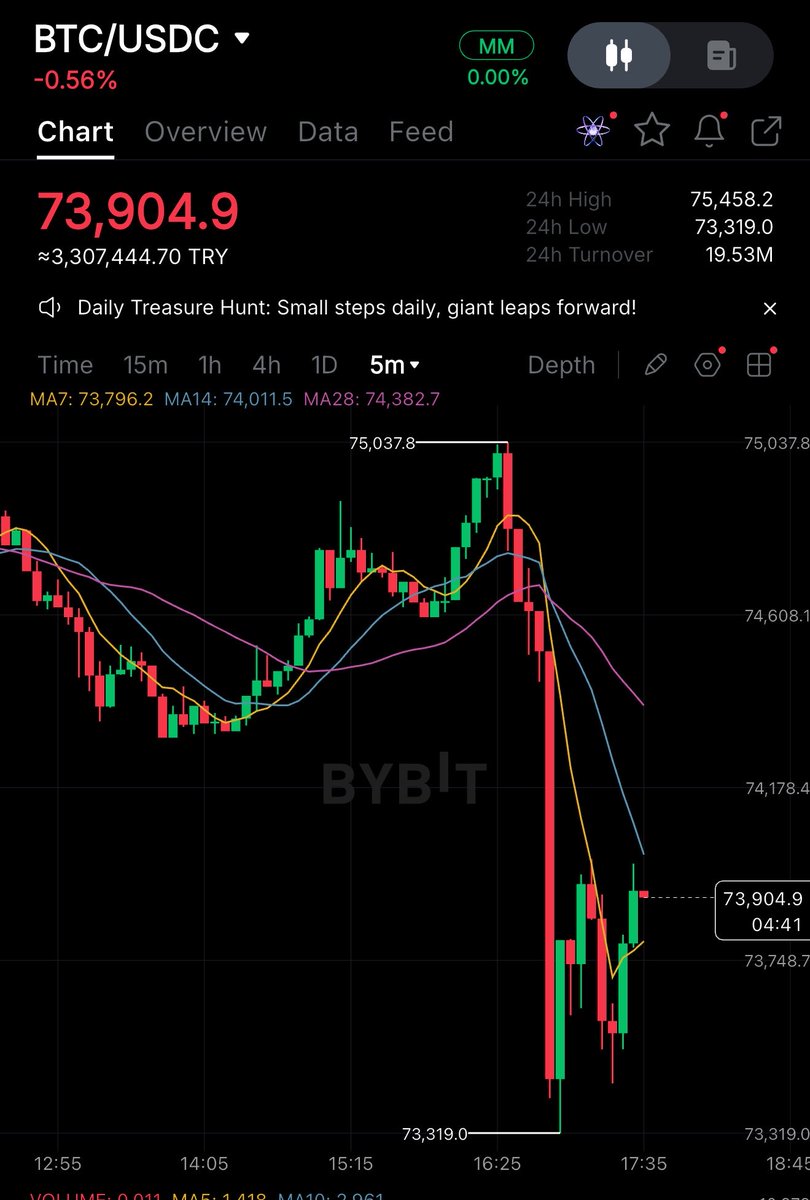
Task: Go to the Feed tab
Action: click(421, 132)
